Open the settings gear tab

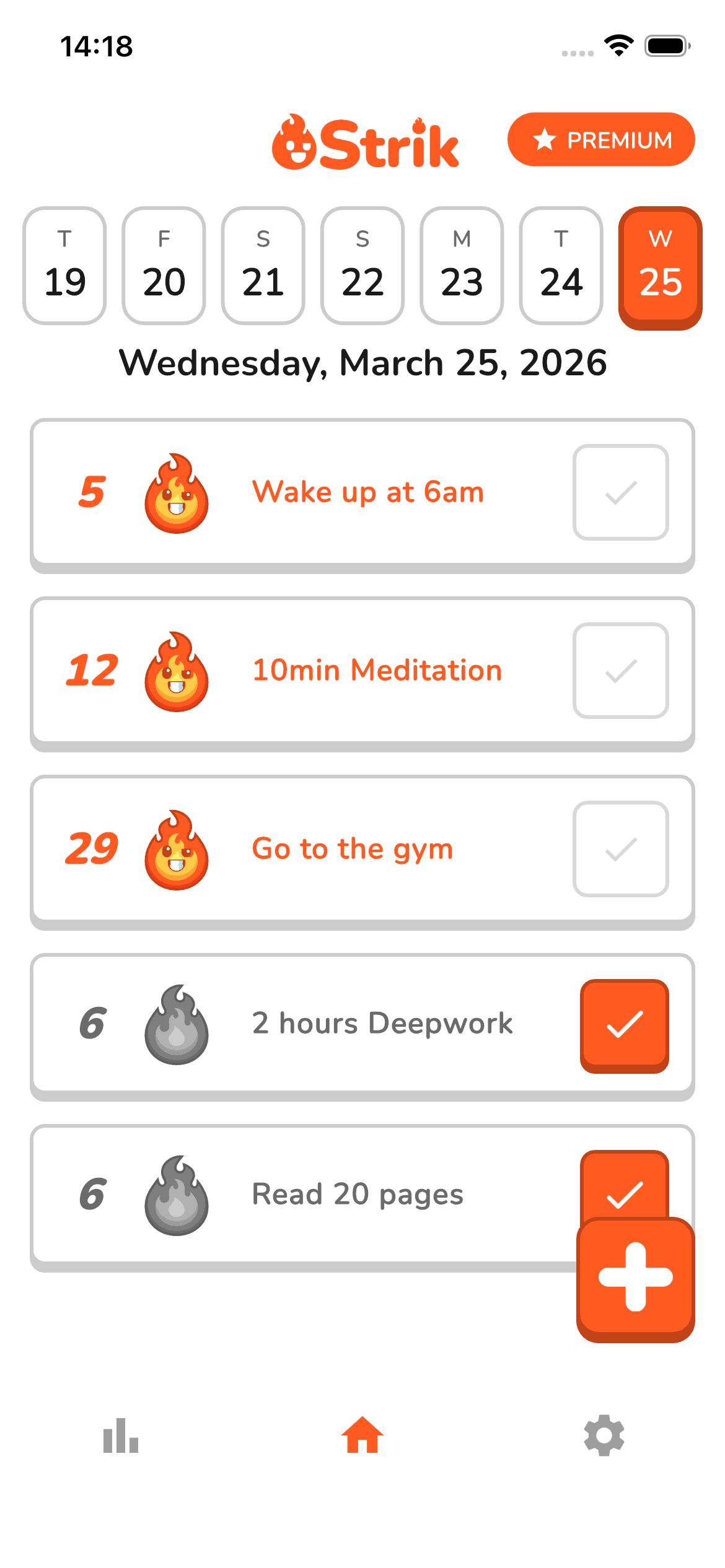coord(604,1435)
